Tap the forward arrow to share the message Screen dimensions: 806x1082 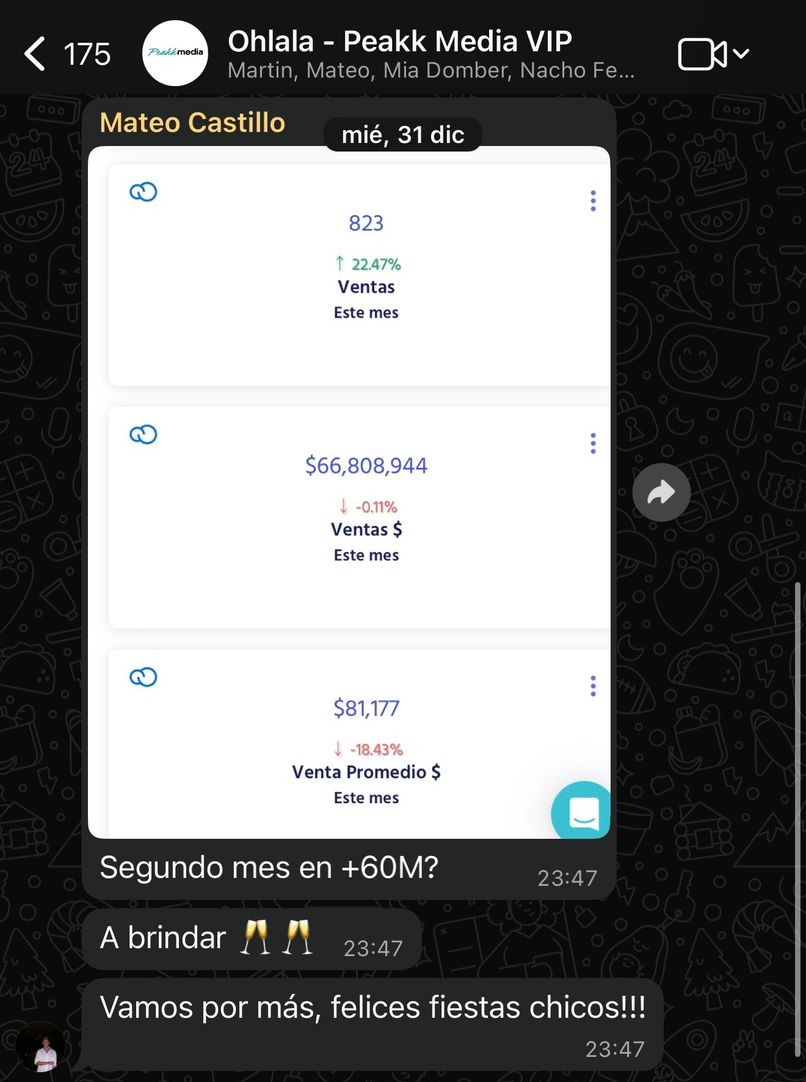(x=661, y=491)
